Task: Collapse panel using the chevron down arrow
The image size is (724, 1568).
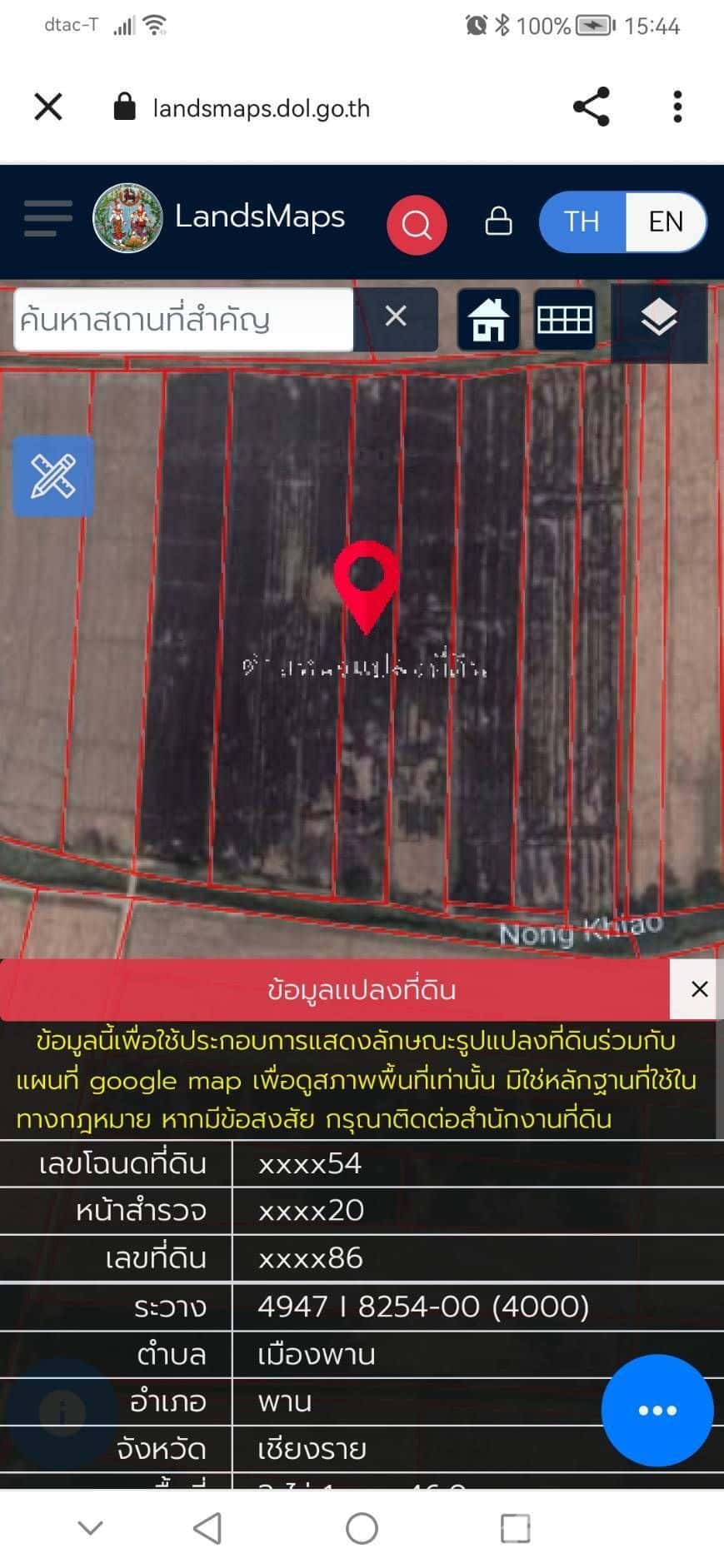Action: pos(89,1528)
